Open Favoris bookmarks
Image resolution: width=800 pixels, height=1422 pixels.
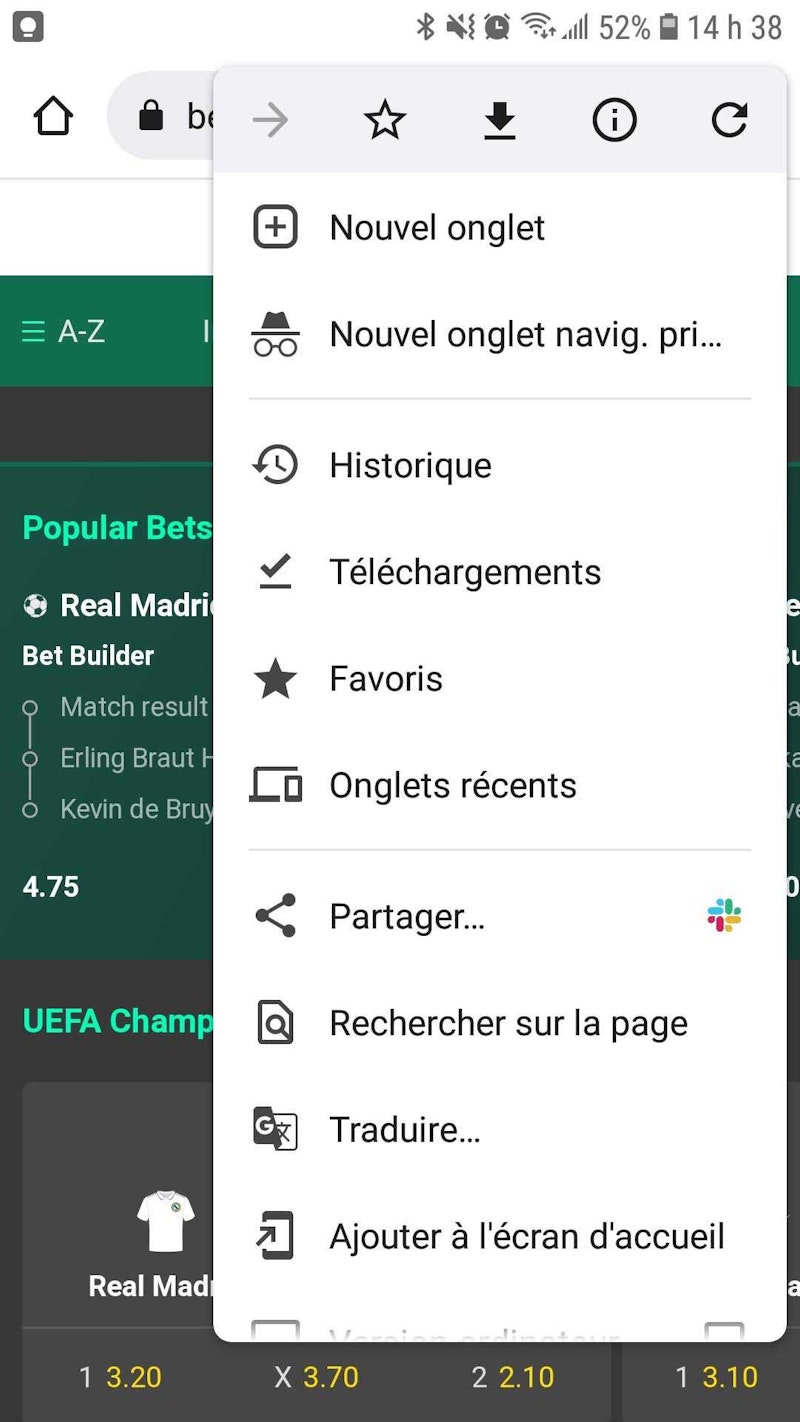tap(386, 679)
